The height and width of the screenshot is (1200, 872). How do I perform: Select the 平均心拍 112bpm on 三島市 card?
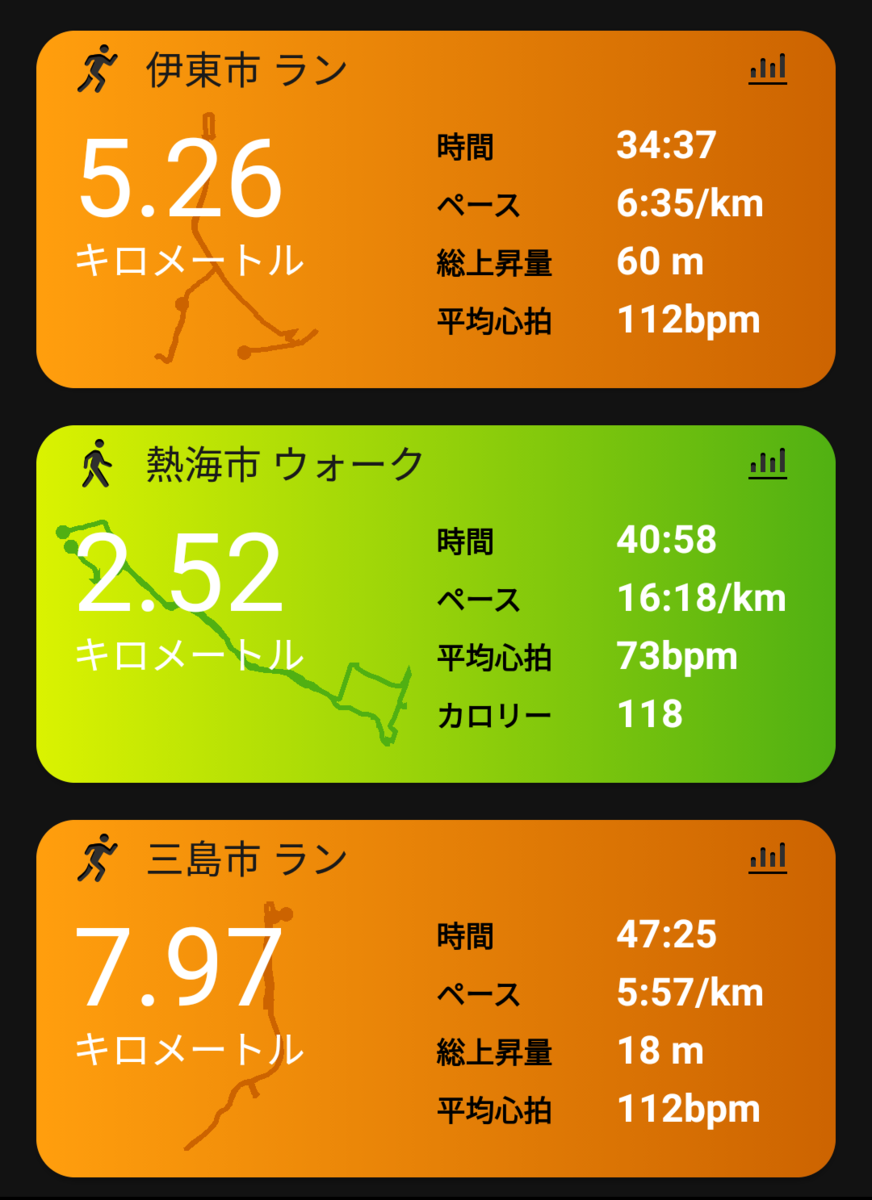(691, 1109)
